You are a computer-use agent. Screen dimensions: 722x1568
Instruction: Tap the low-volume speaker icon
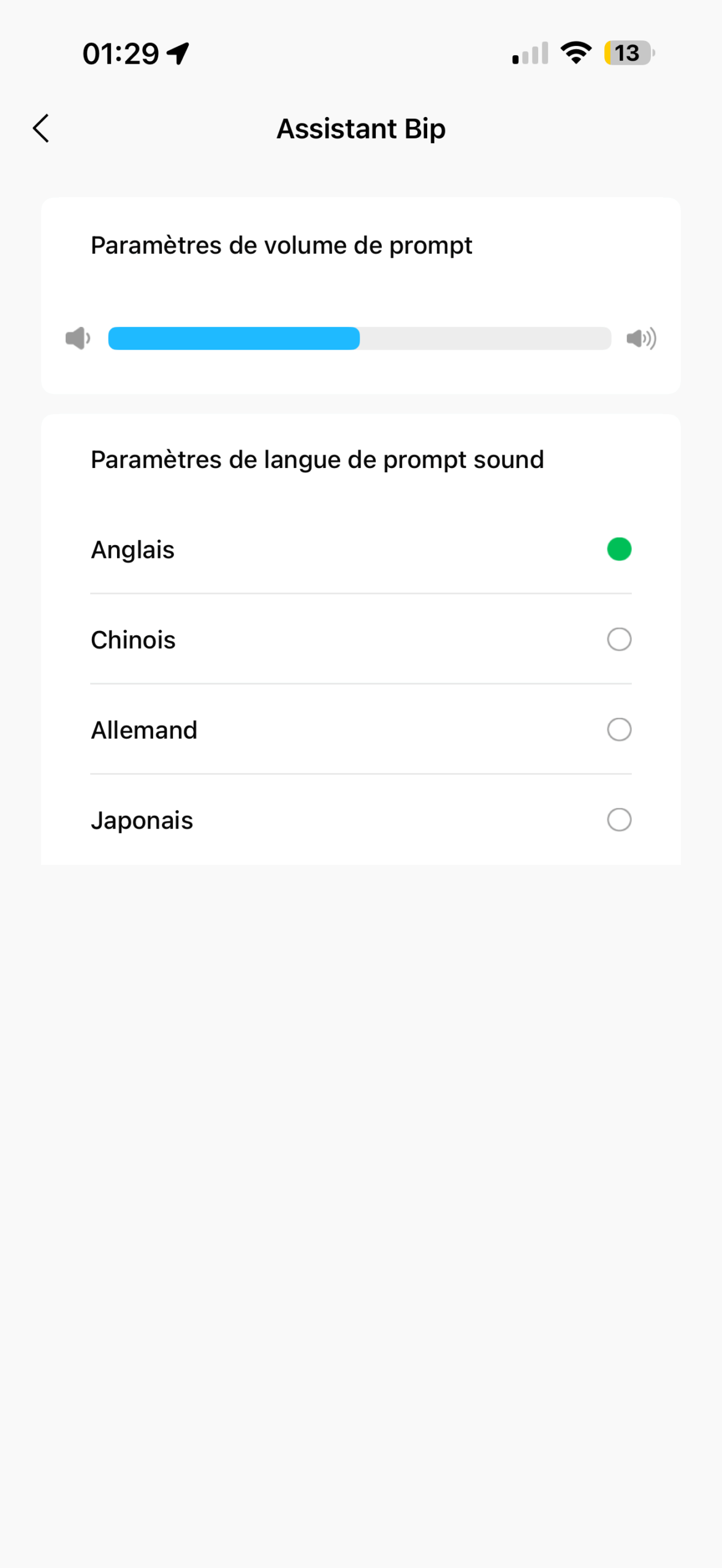(78, 339)
